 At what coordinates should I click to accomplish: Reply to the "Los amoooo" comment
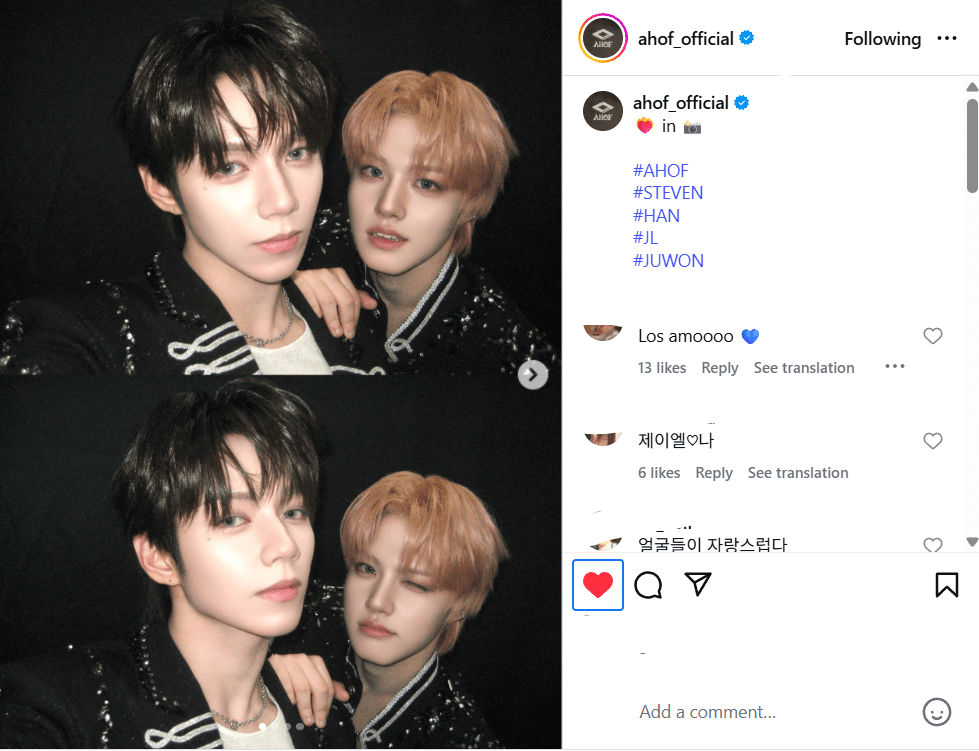coord(719,368)
